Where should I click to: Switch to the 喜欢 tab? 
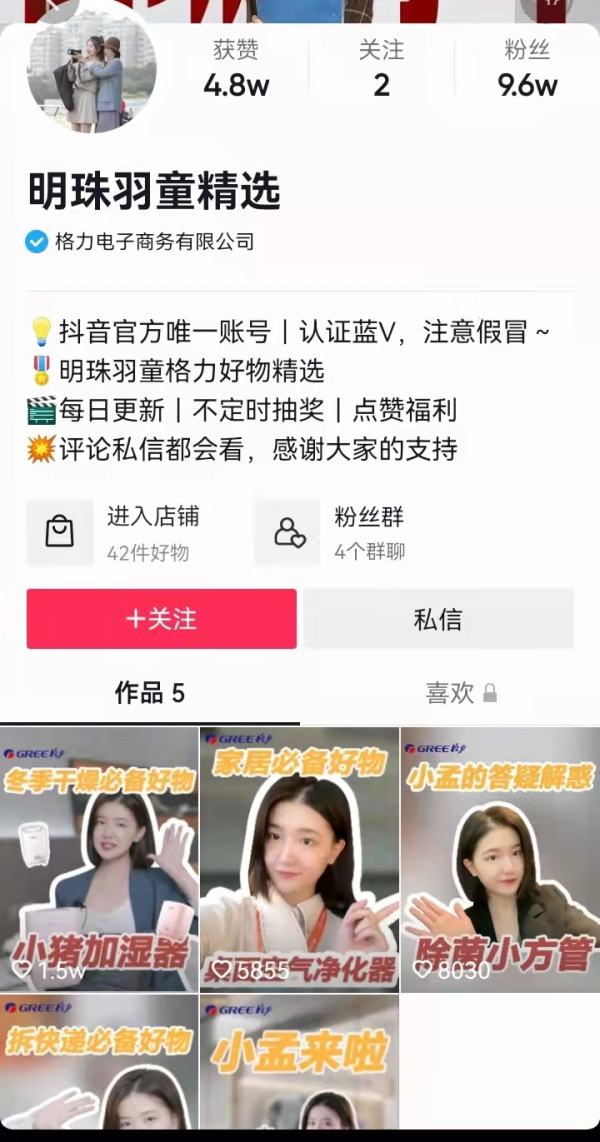[460, 693]
